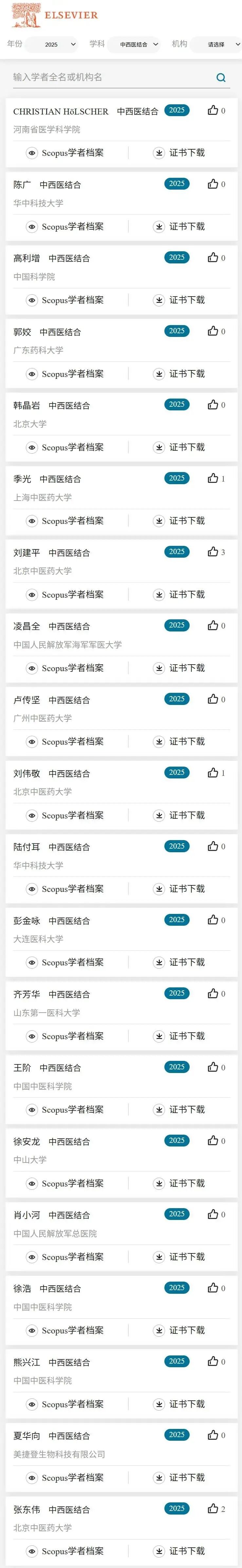Tap 证书下载 for 韩晶岩

tap(179, 447)
